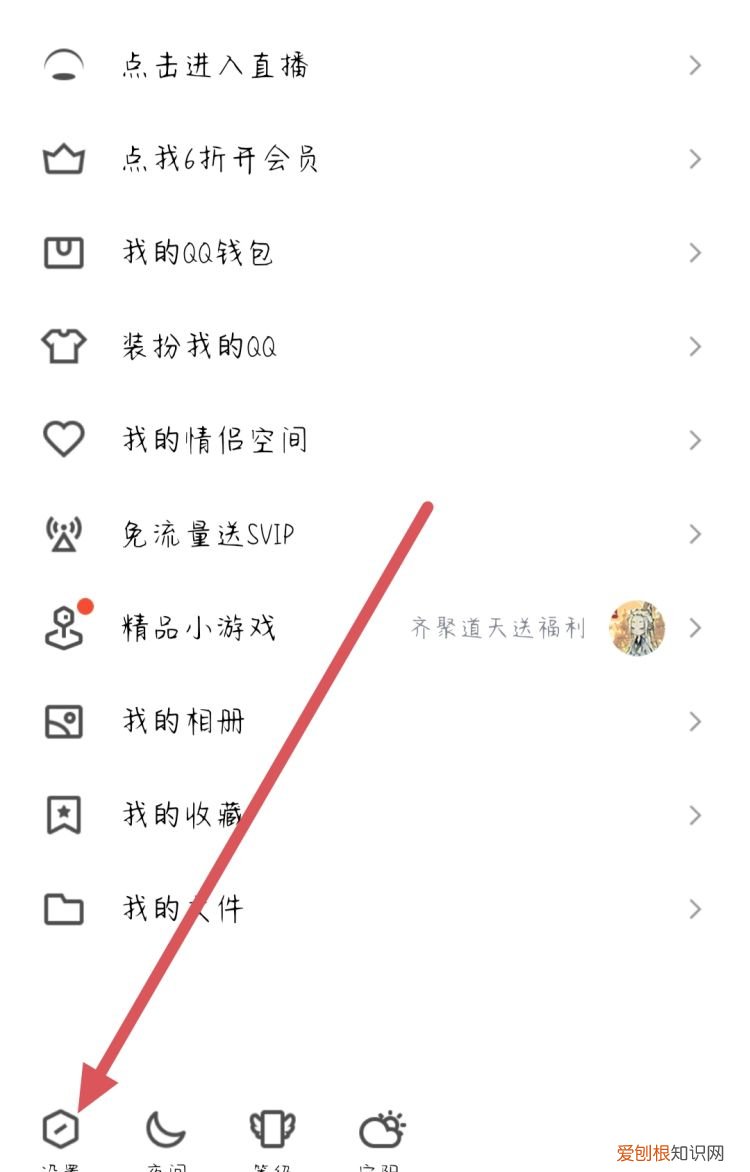Click the photo album icon
The image size is (750, 1172).
(63, 721)
